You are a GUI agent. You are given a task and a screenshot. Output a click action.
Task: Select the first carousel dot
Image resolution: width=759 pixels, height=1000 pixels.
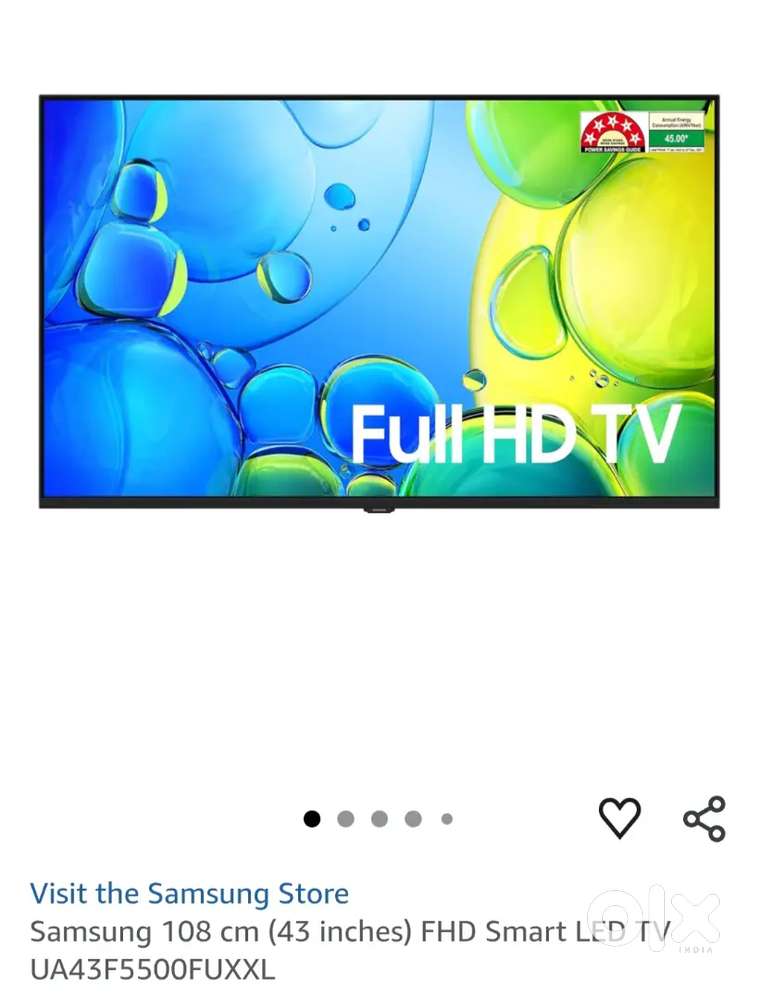click(x=314, y=817)
